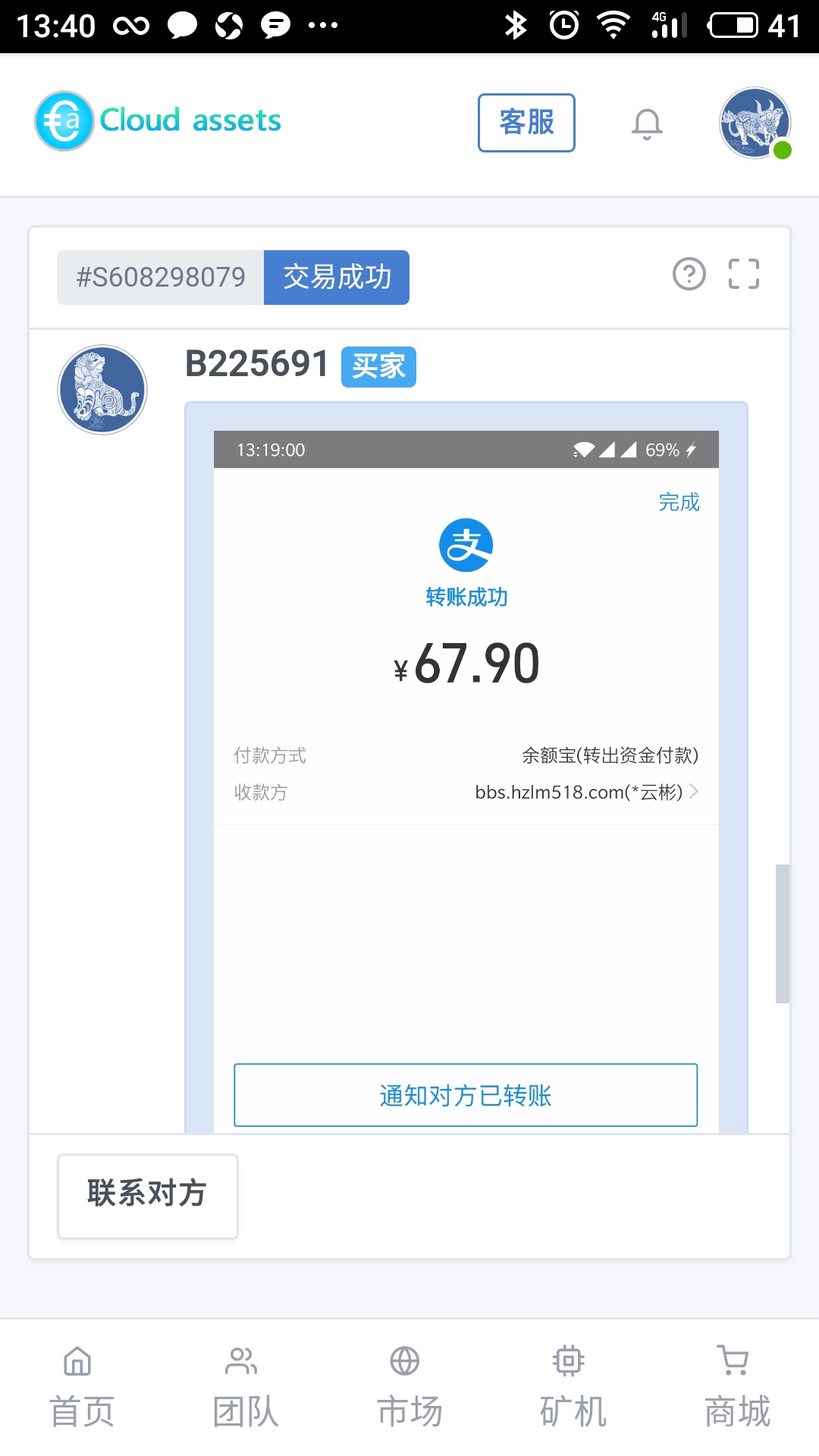The width and height of the screenshot is (819, 1456).
Task: Tap the 客服 customer service button
Action: pyautogui.click(x=526, y=123)
